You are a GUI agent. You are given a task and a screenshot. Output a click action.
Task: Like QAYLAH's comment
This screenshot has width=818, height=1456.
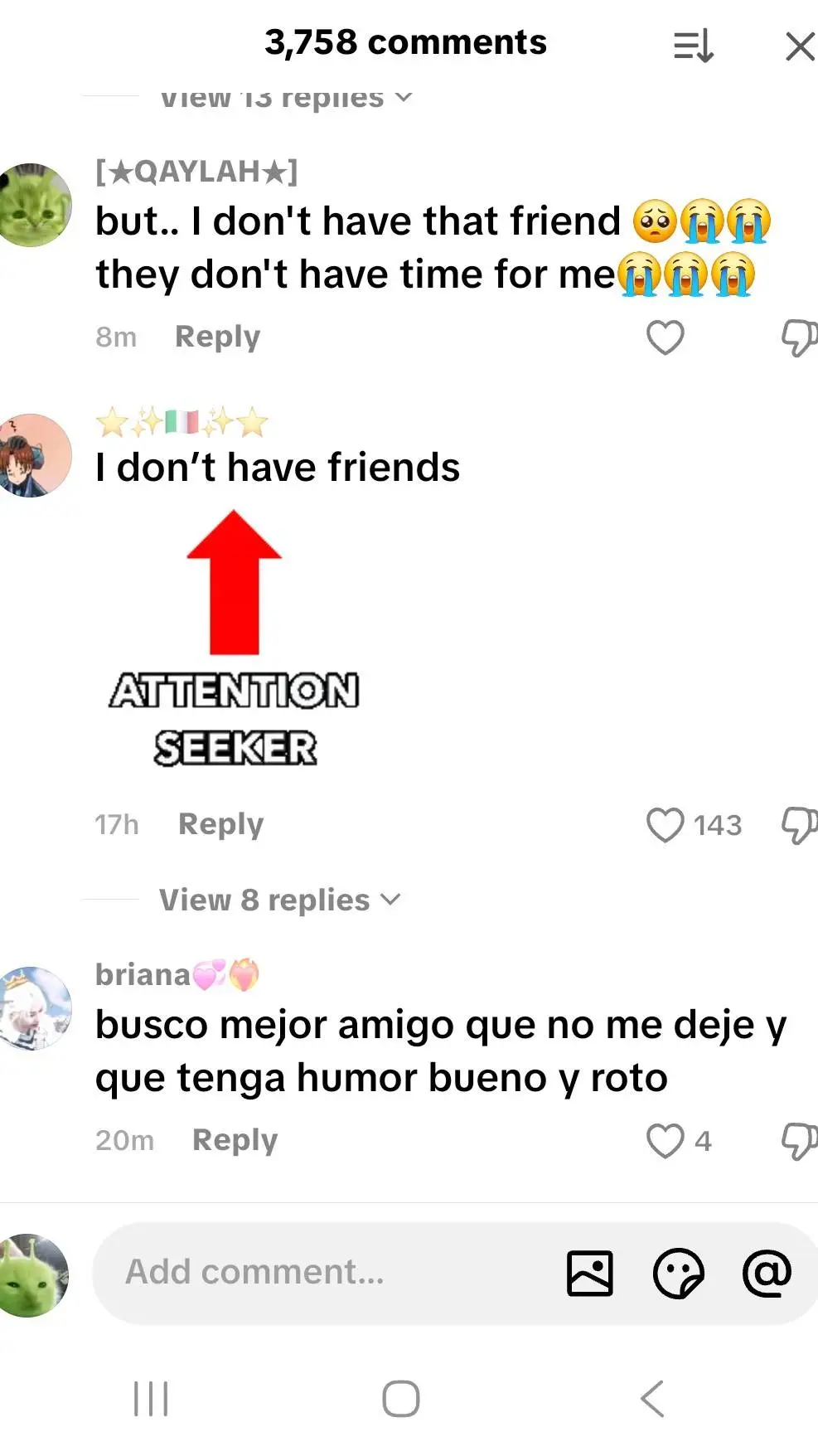665,337
